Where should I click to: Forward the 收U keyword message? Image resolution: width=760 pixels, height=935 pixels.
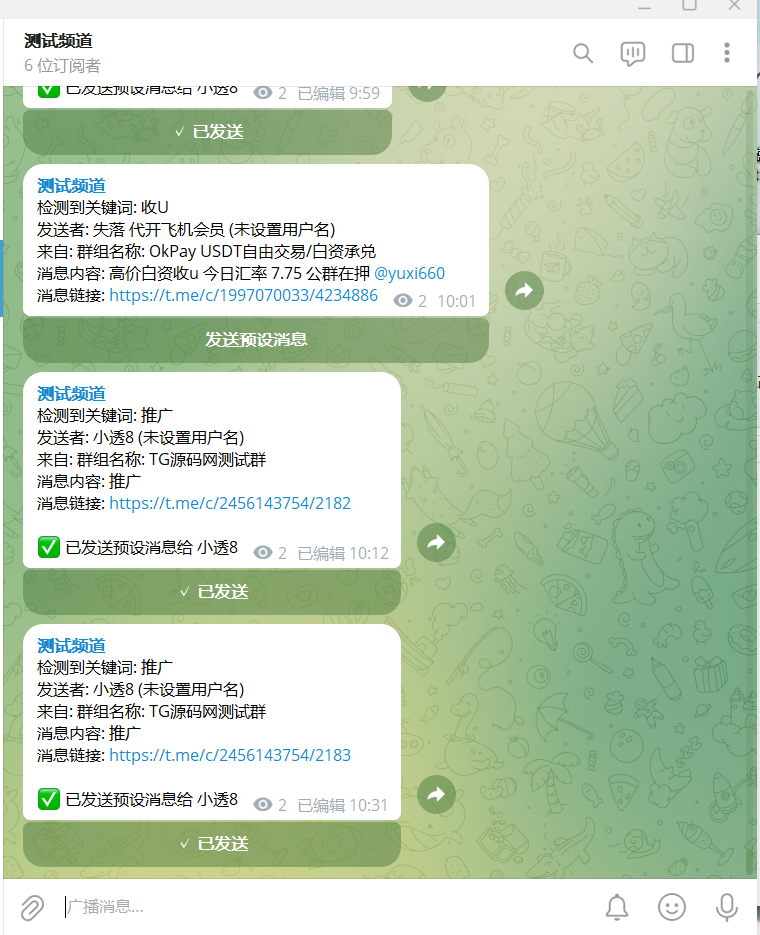click(525, 291)
